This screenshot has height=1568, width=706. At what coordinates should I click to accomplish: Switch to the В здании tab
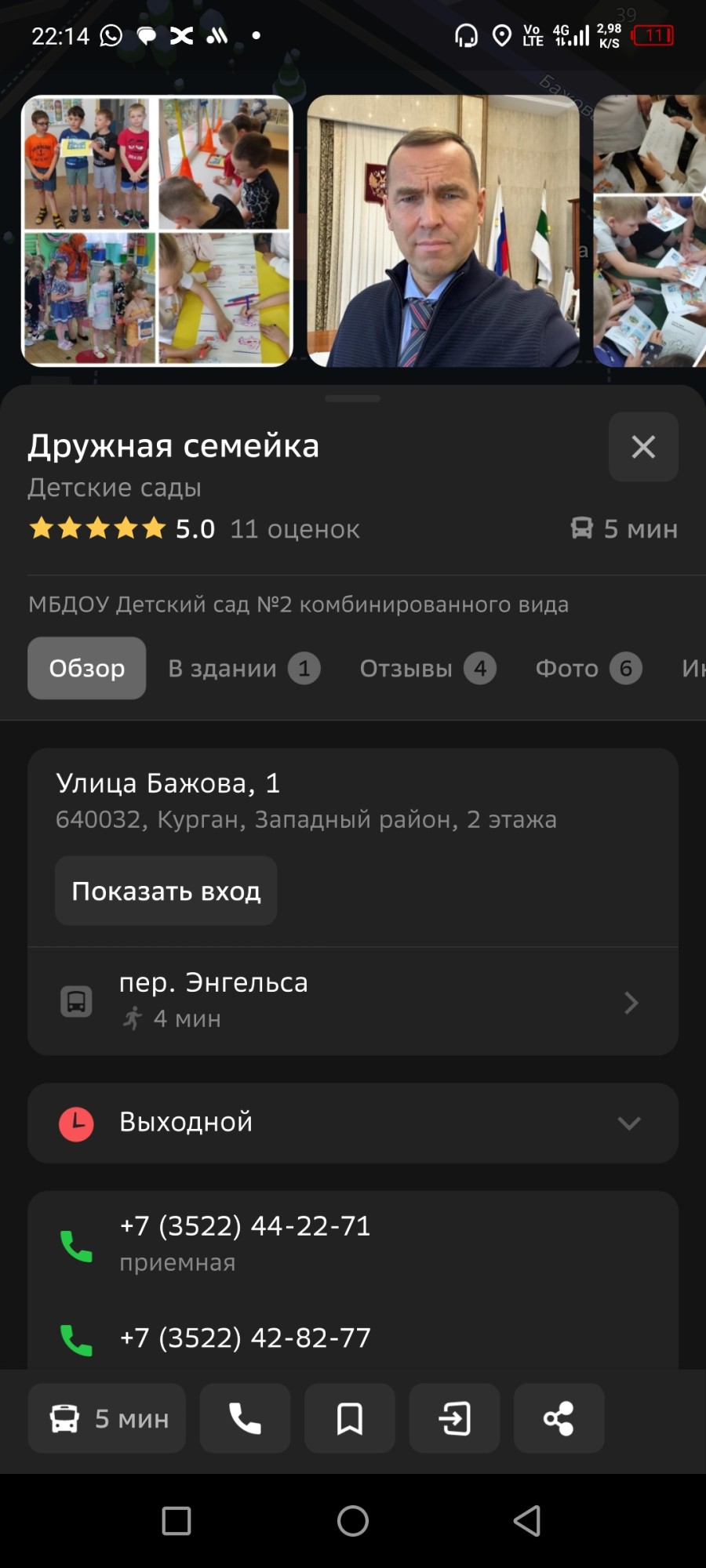point(243,668)
